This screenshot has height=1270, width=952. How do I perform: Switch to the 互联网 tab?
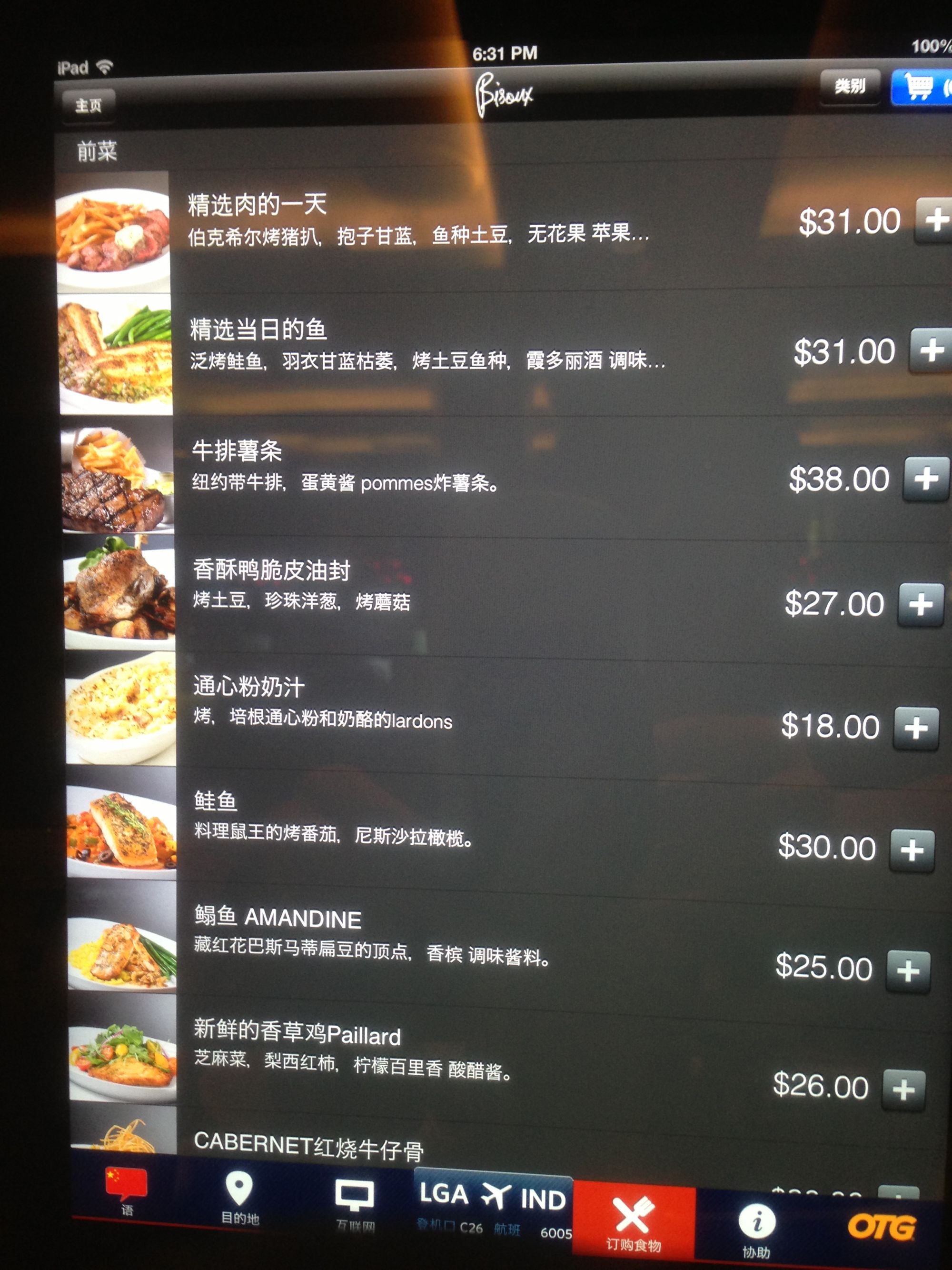tap(355, 1203)
